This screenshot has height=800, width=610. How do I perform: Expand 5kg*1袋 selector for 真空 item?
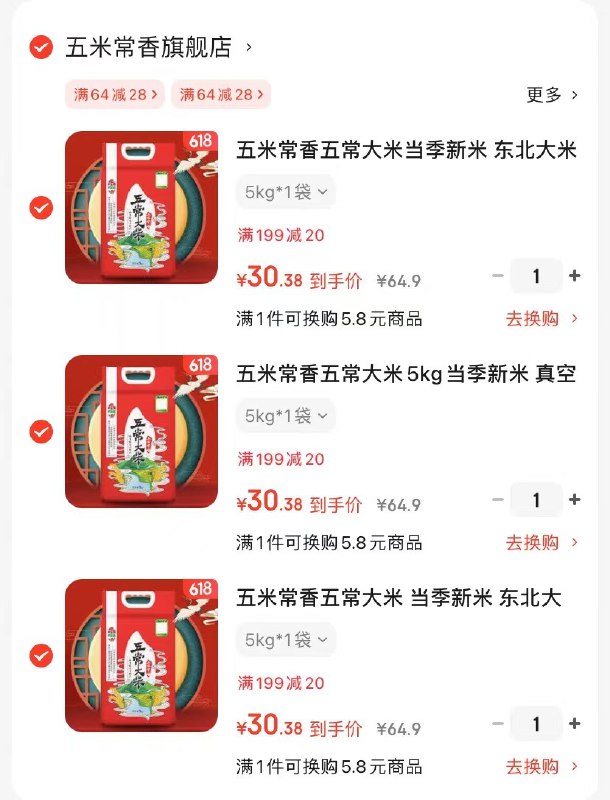click(286, 416)
